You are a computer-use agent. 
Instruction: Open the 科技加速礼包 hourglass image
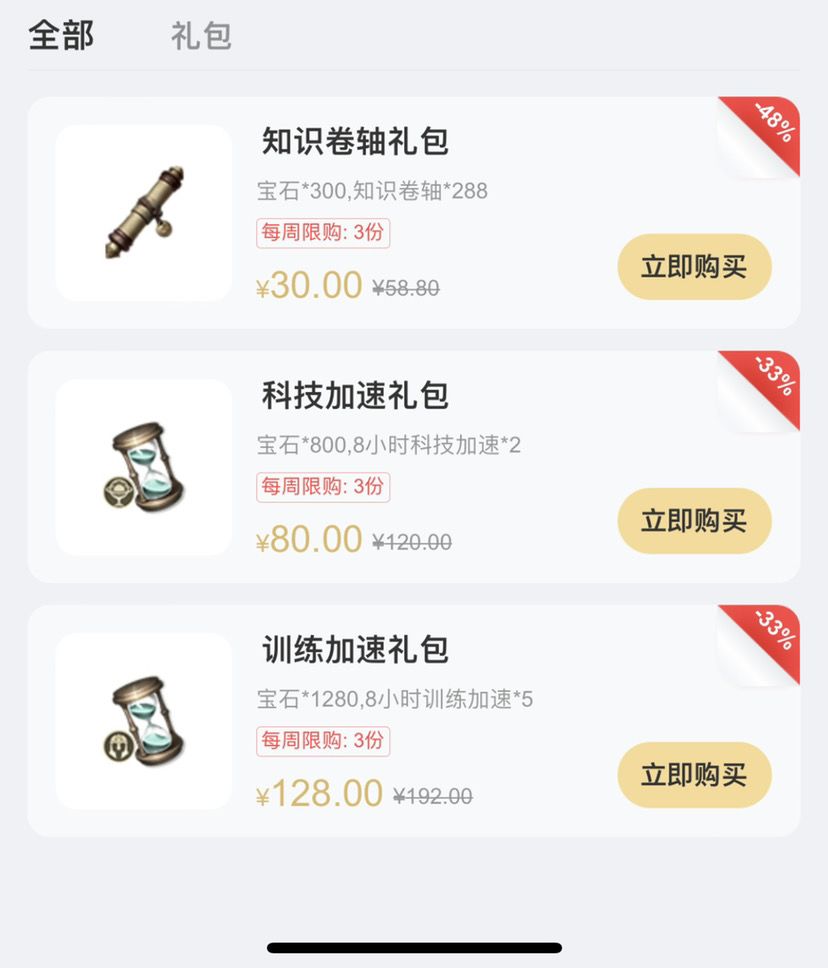[143, 467]
